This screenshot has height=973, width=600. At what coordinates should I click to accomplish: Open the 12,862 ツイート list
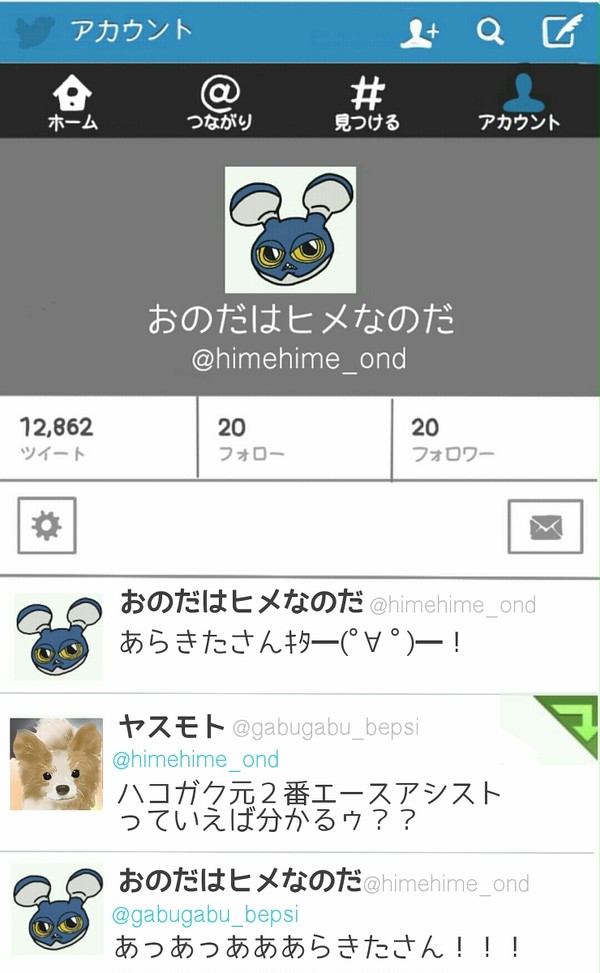coord(98,439)
